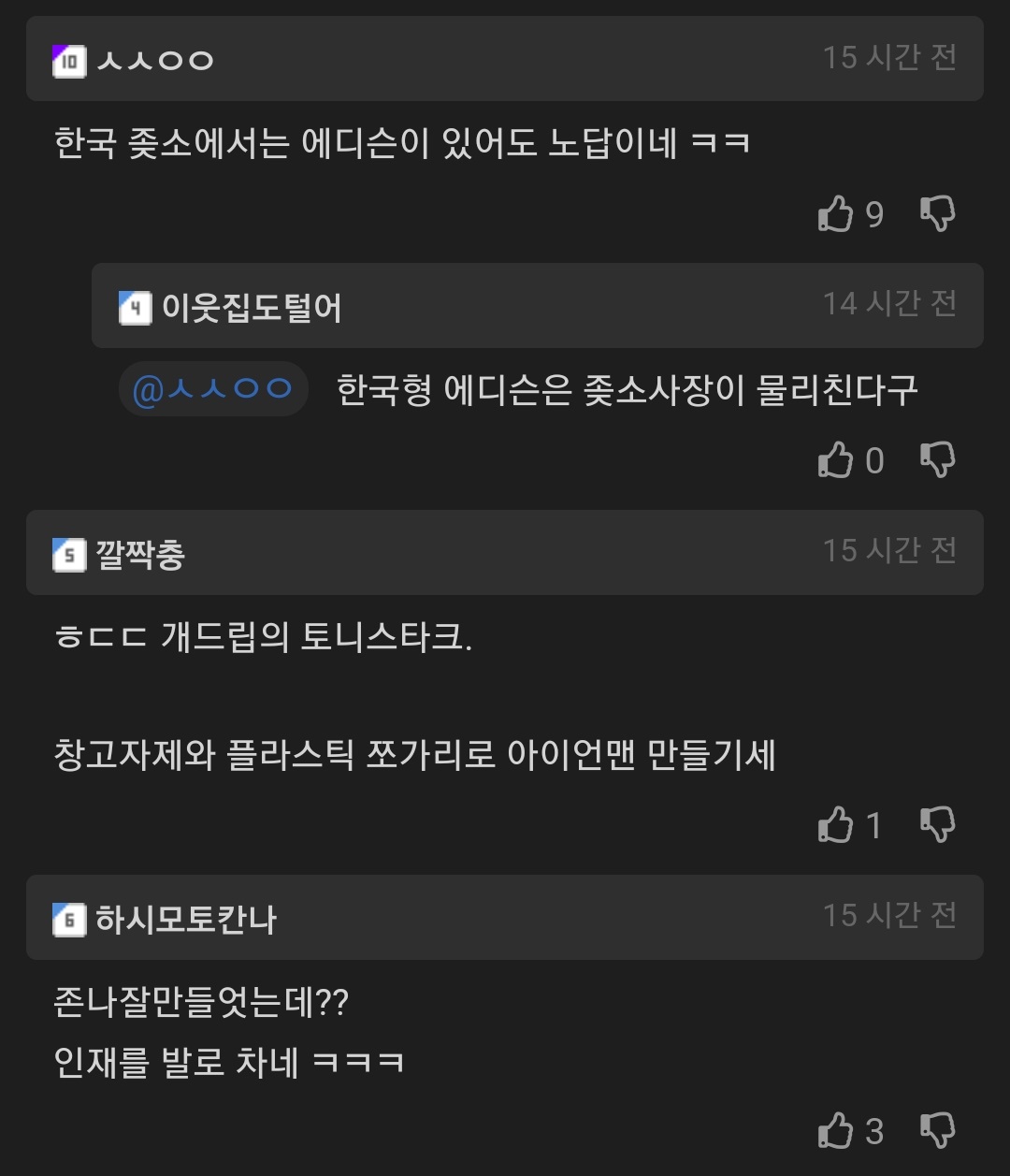The height and width of the screenshot is (1176, 1010).
Task: Dislike the reply by 이웃집도털어
Action: click(937, 460)
